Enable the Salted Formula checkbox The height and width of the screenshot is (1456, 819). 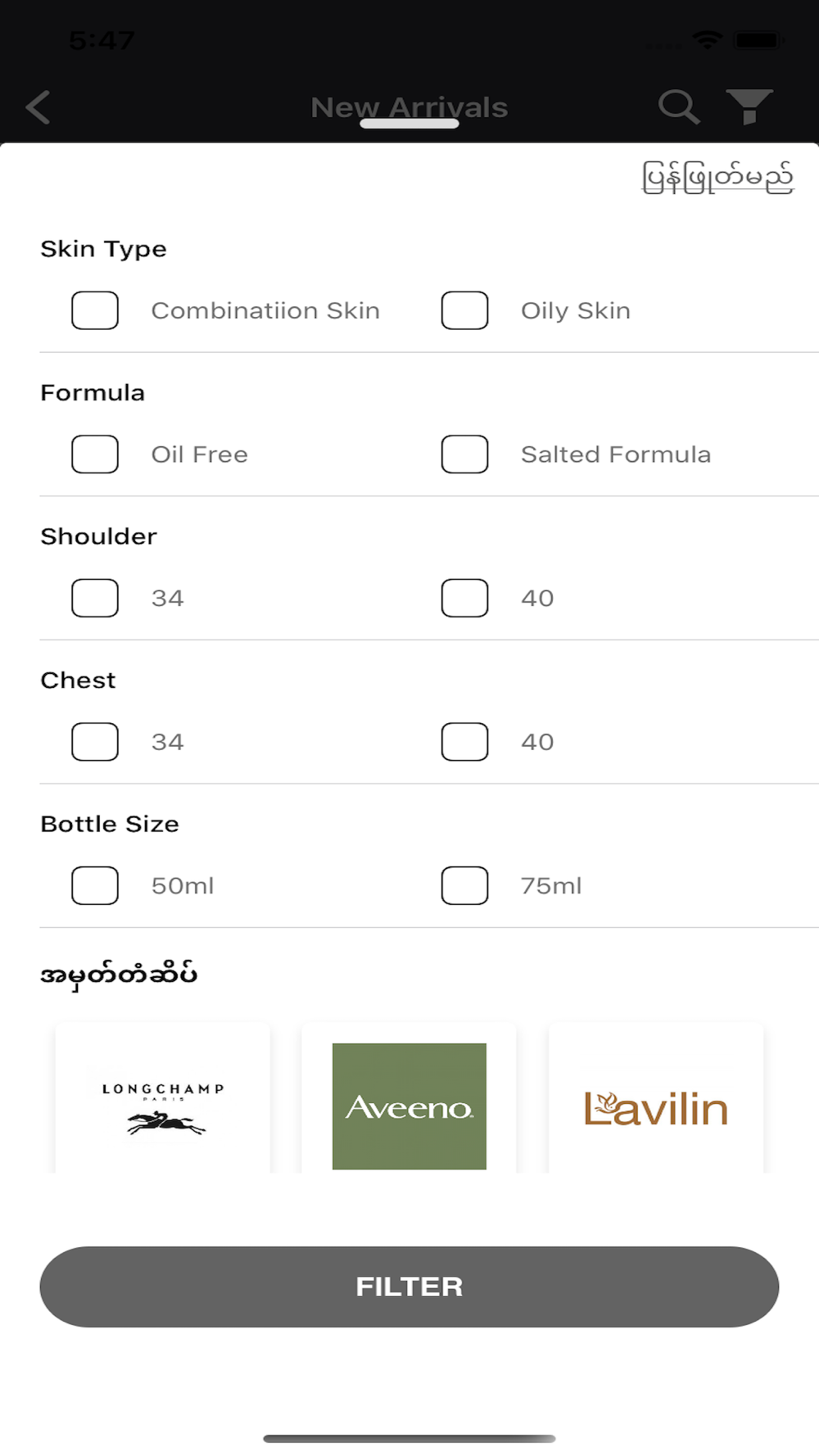coord(464,454)
